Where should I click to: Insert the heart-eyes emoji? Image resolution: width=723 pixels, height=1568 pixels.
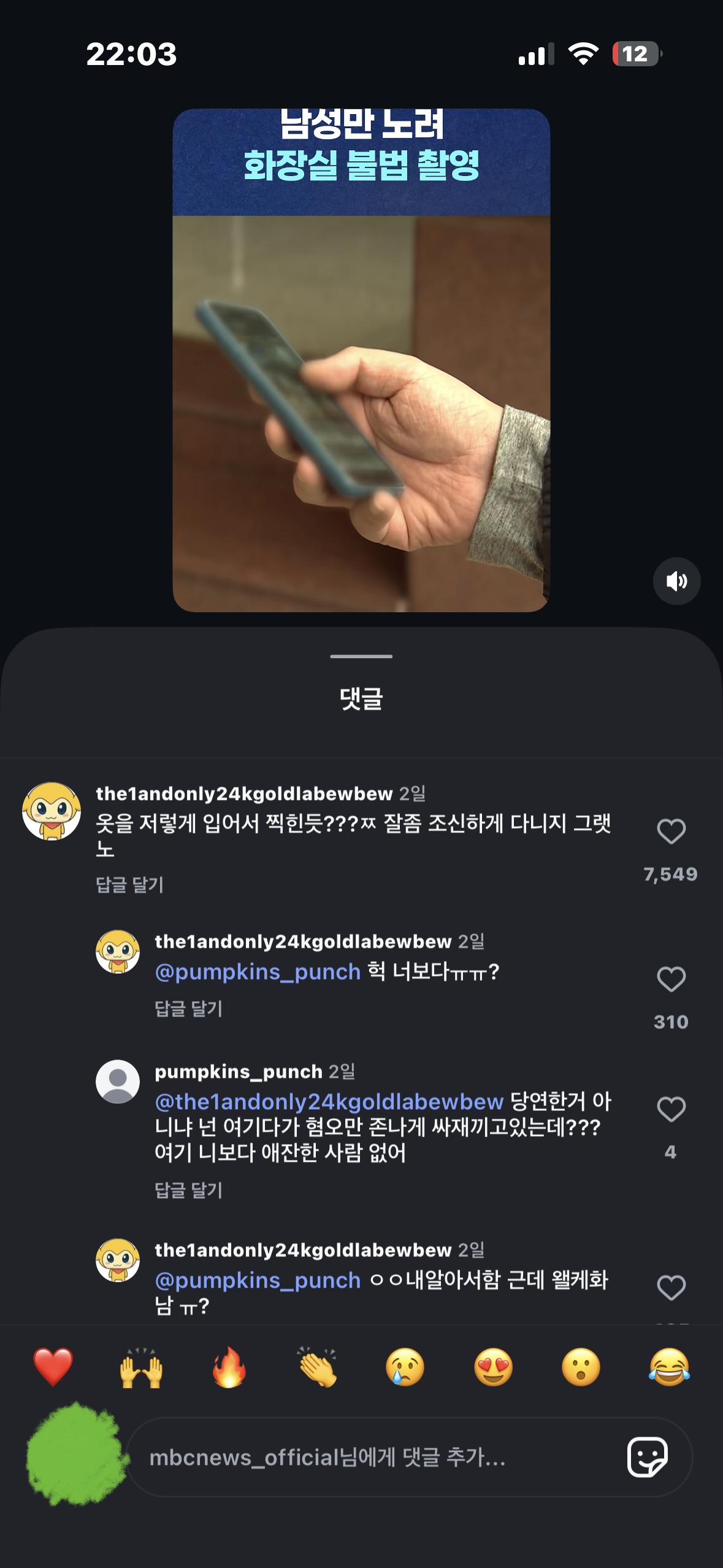493,1367
